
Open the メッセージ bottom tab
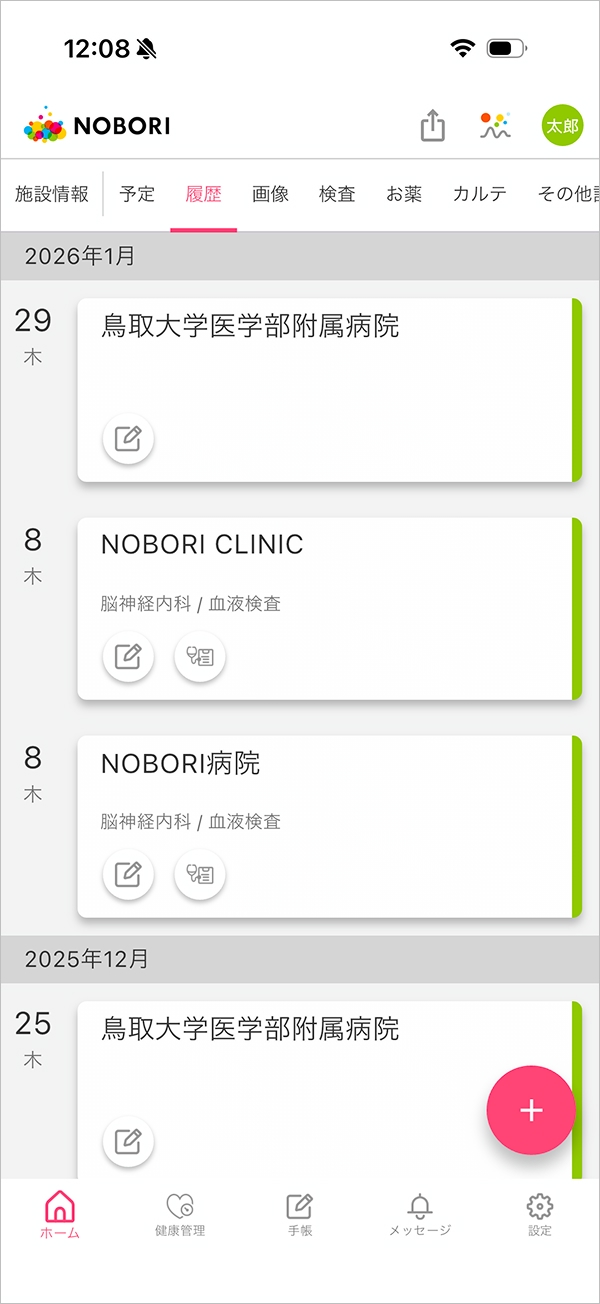[420, 1214]
